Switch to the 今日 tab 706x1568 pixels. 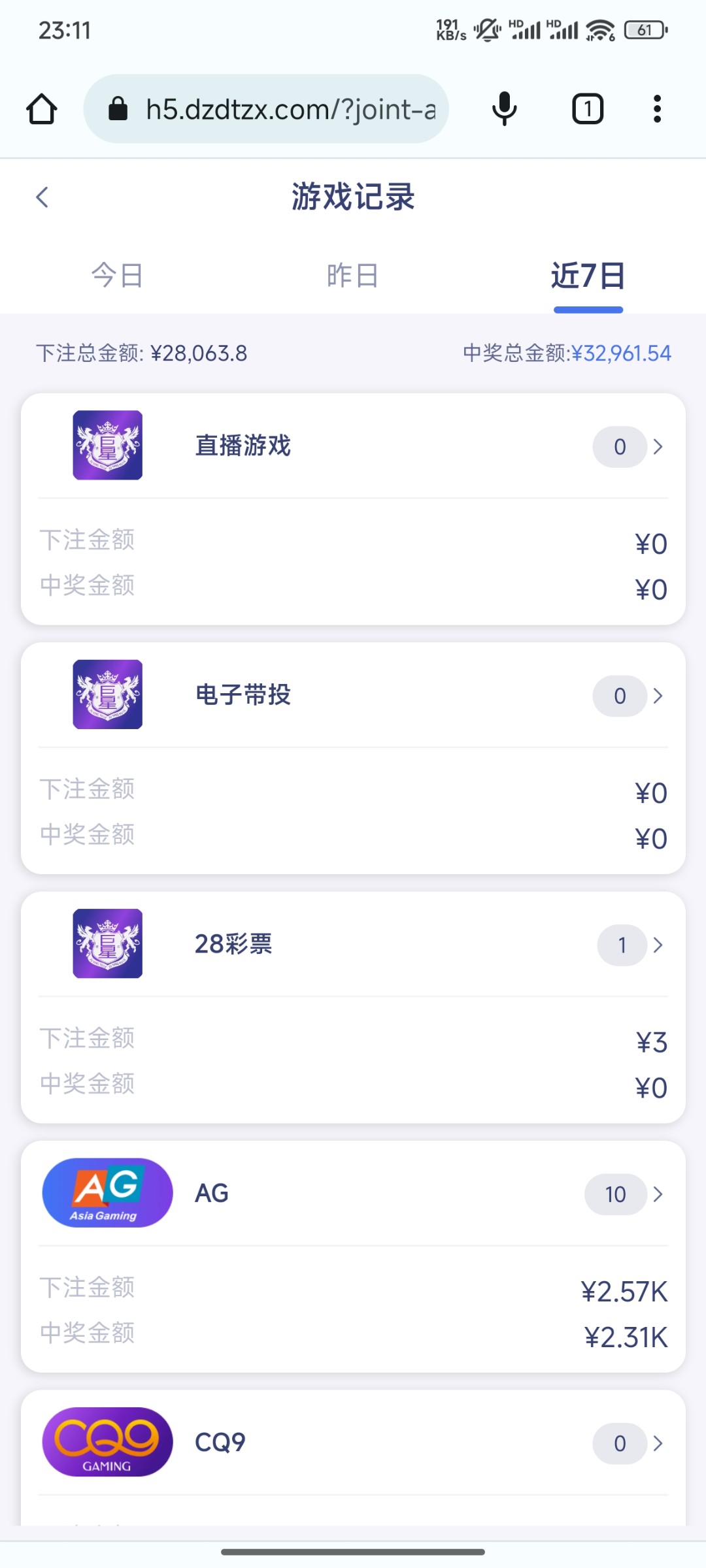tap(118, 275)
